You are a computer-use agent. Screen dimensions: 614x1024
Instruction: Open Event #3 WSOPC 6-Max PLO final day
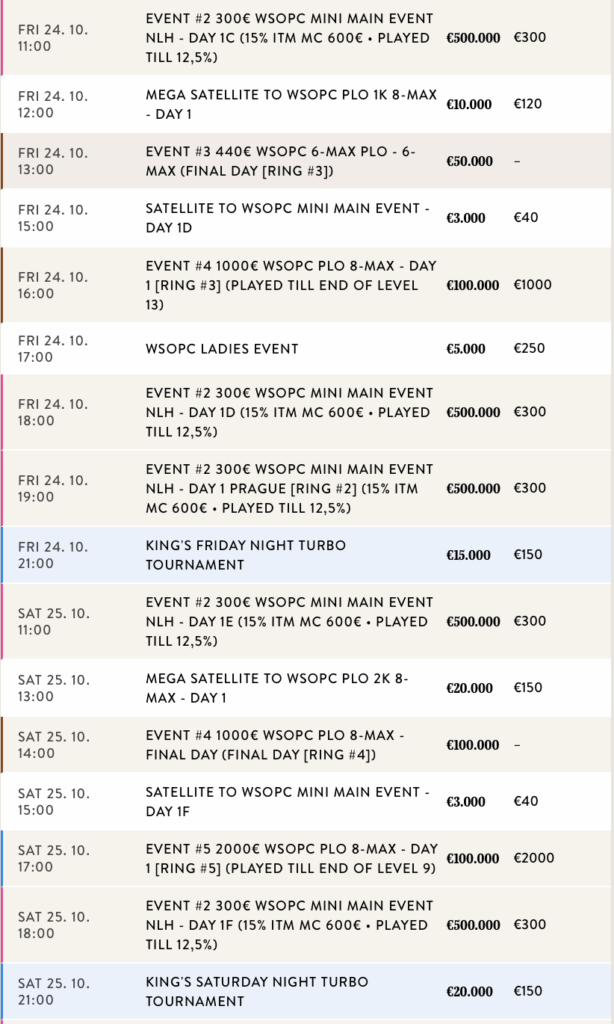[280, 161]
